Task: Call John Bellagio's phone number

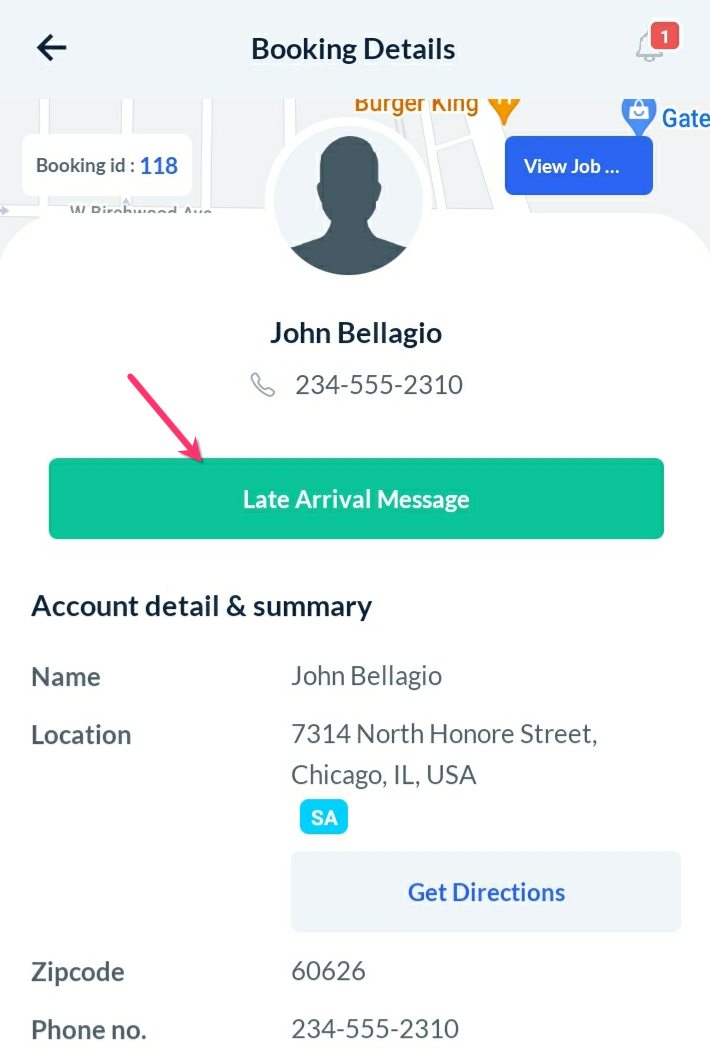Action: coord(377,385)
